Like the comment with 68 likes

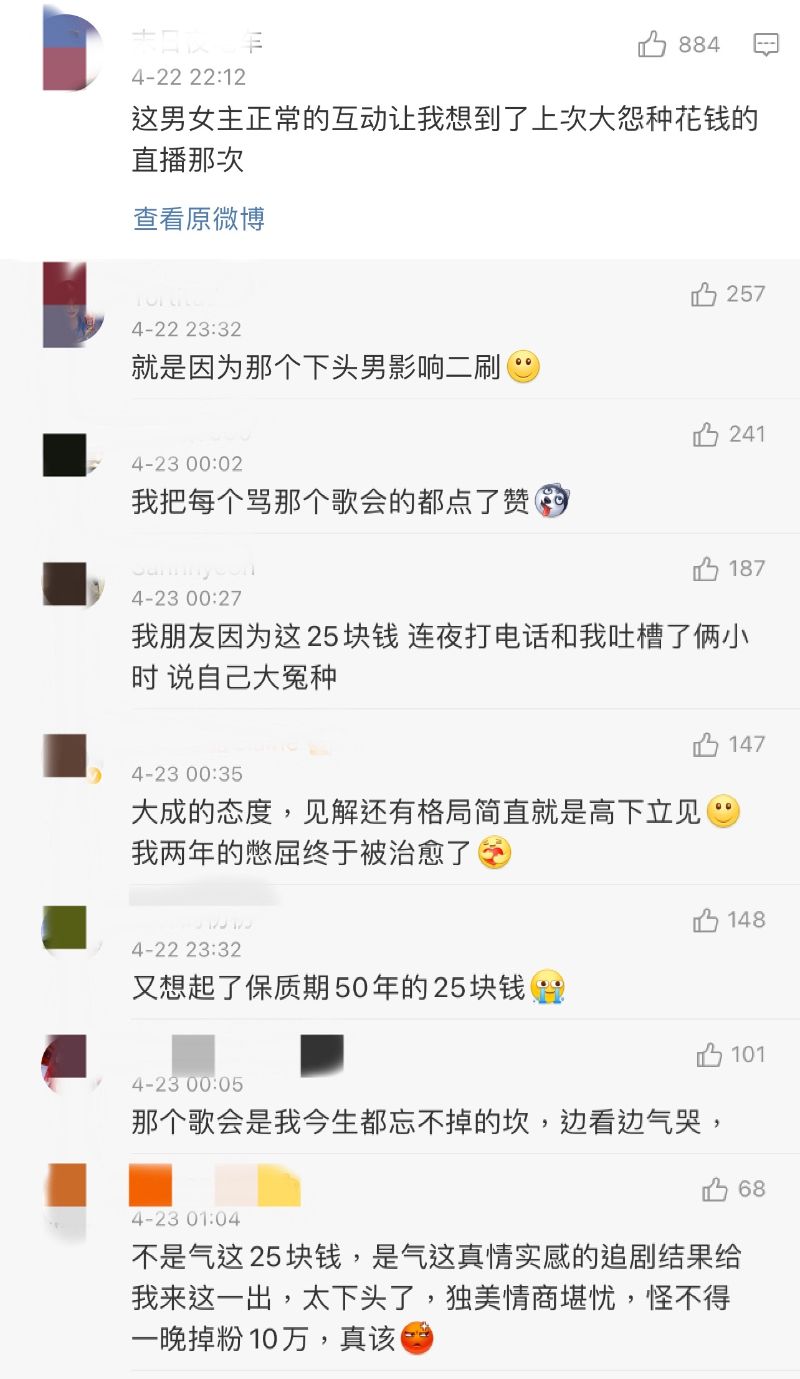[x=715, y=1189]
